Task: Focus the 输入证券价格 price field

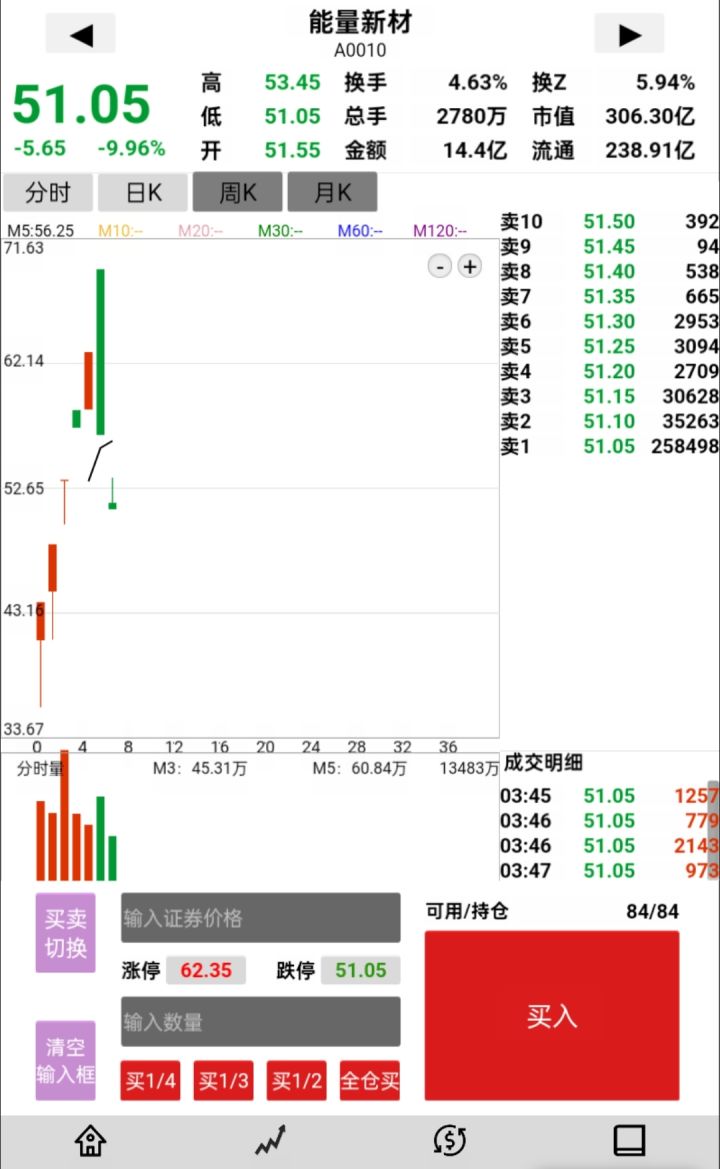Action: [260, 918]
